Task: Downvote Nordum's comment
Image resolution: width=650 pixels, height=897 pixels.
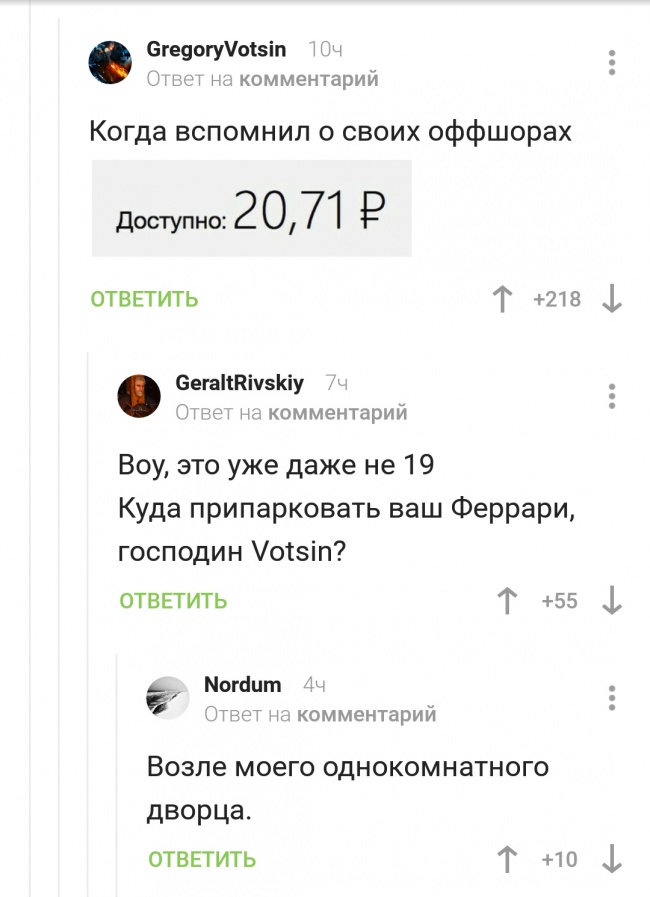Action: pos(612,859)
